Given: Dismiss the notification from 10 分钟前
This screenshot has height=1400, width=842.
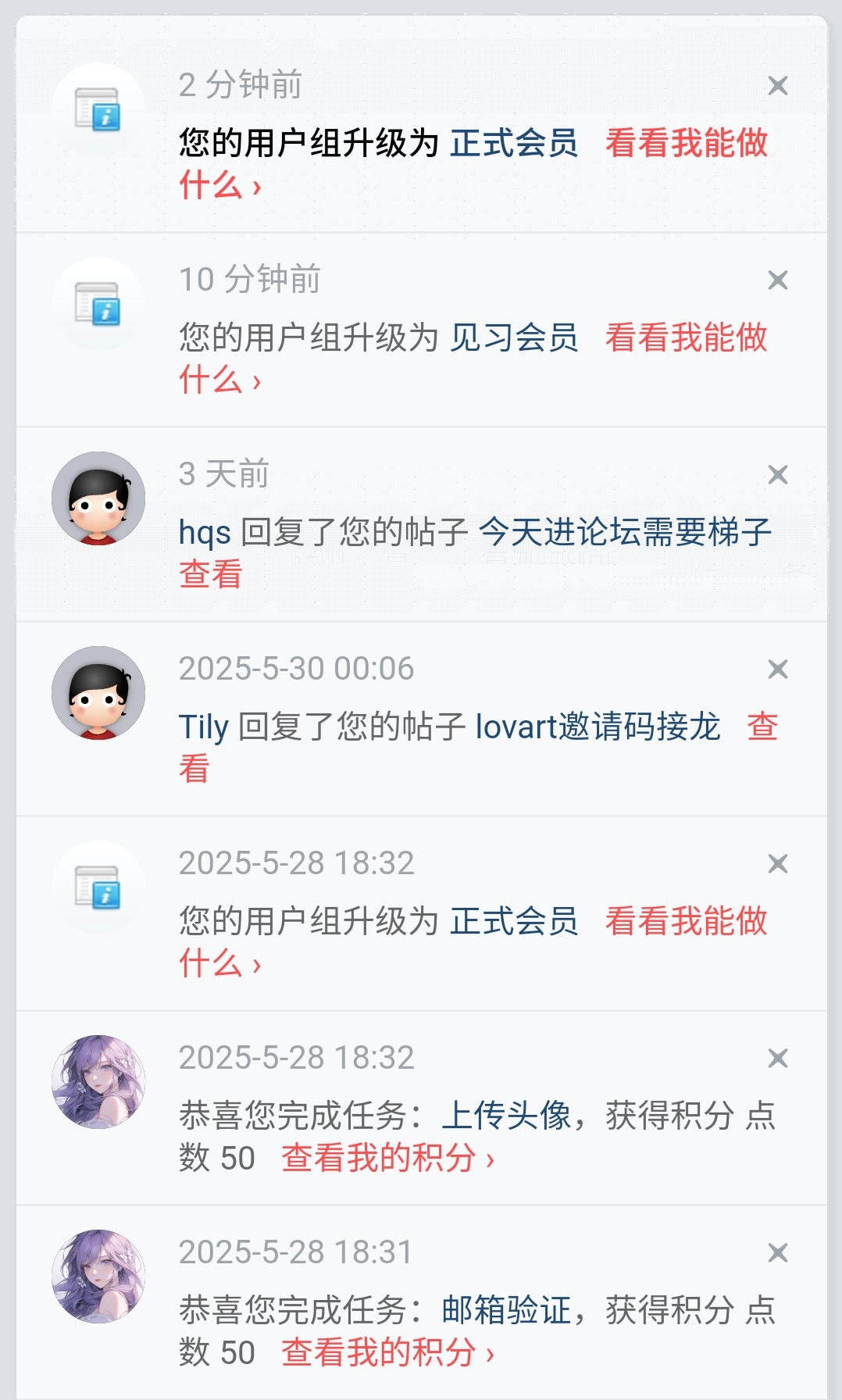Looking at the screenshot, I should tap(778, 280).
